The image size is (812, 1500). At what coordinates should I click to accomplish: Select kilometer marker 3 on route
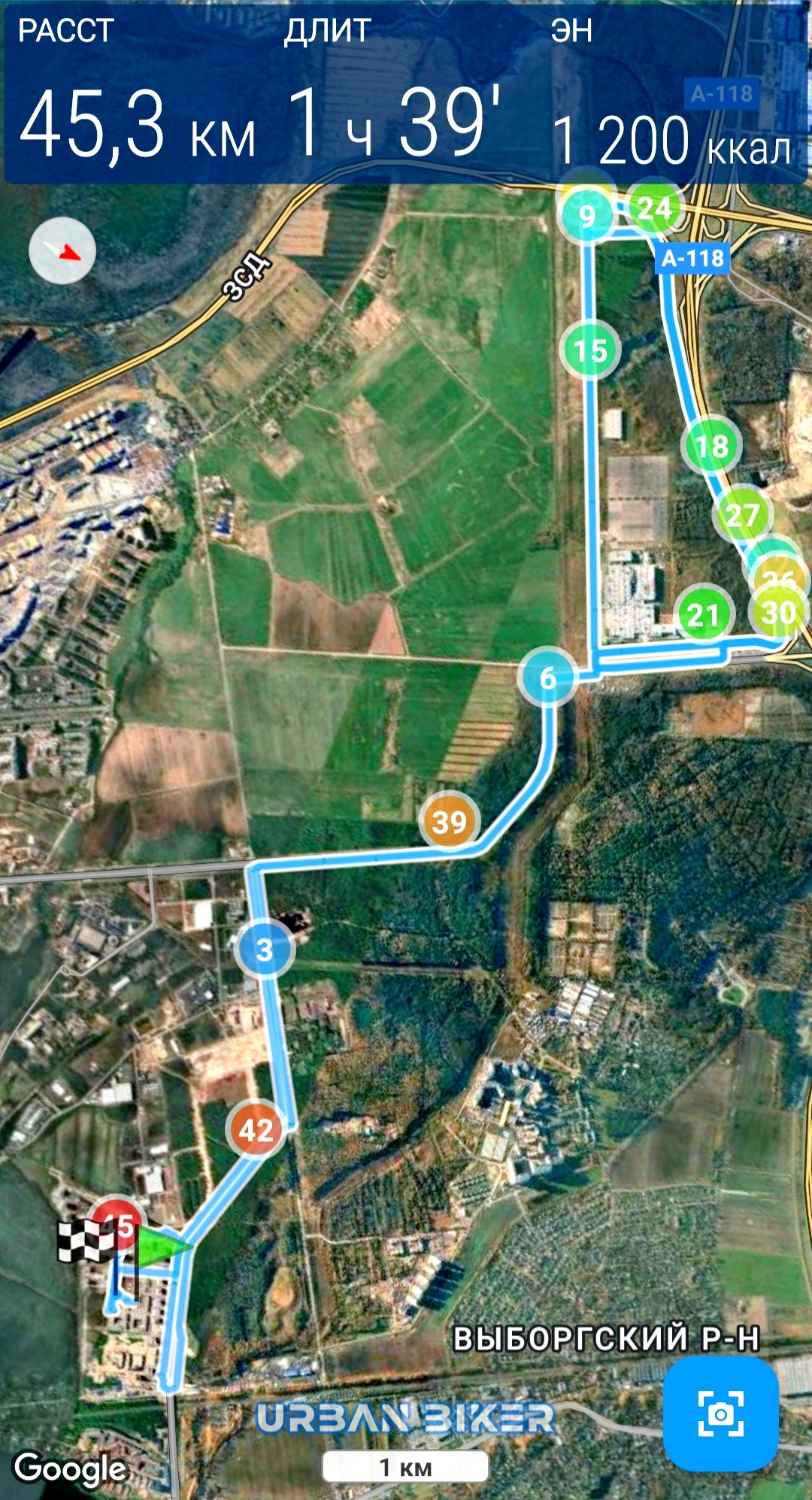[265, 949]
